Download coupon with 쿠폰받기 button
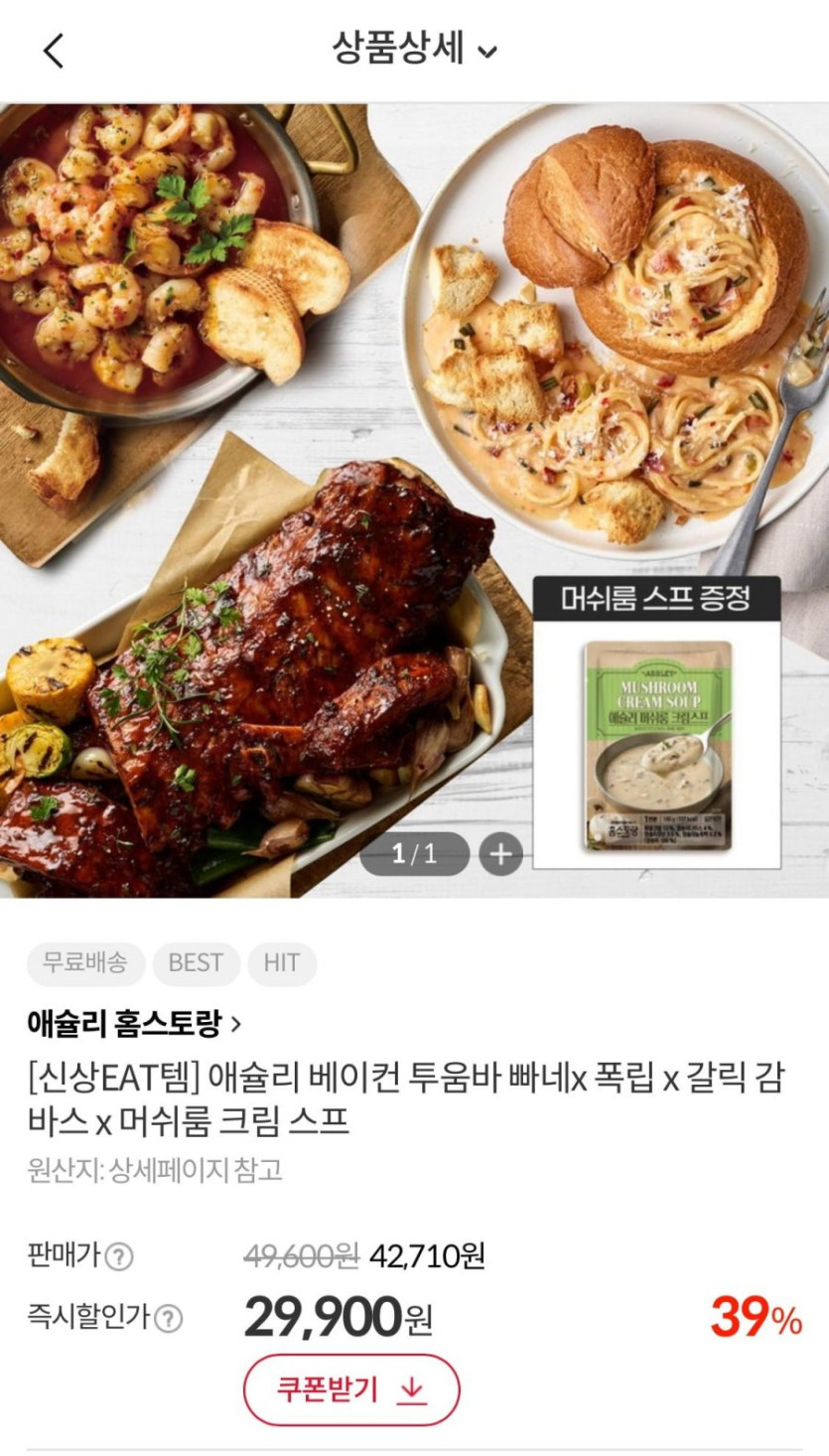Image resolution: width=829 pixels, height=1456 pixels. [351, 1389]
